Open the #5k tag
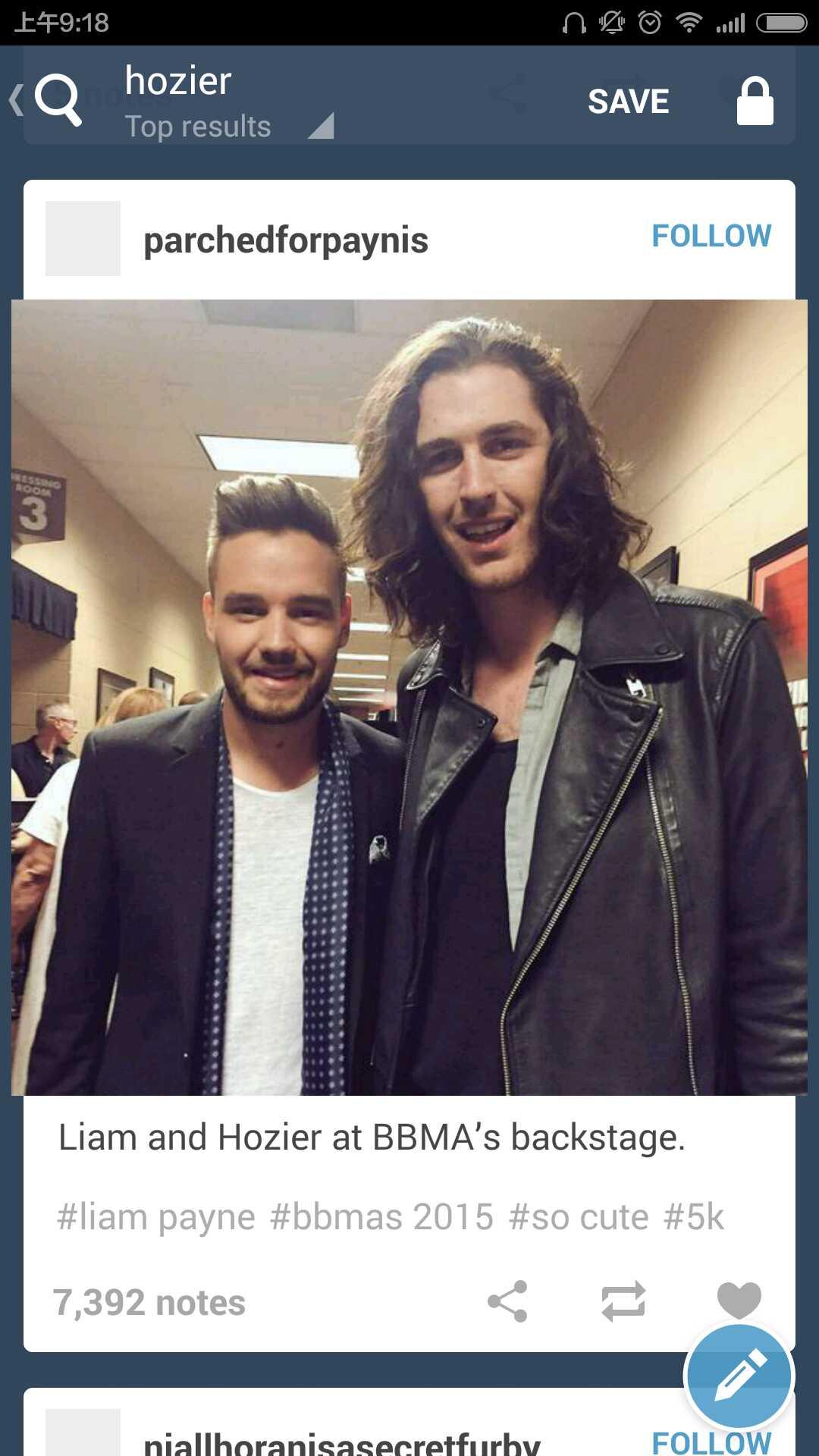This screenshot has width=819, height=1456. pyautogui.click(x=694, y=1217)
